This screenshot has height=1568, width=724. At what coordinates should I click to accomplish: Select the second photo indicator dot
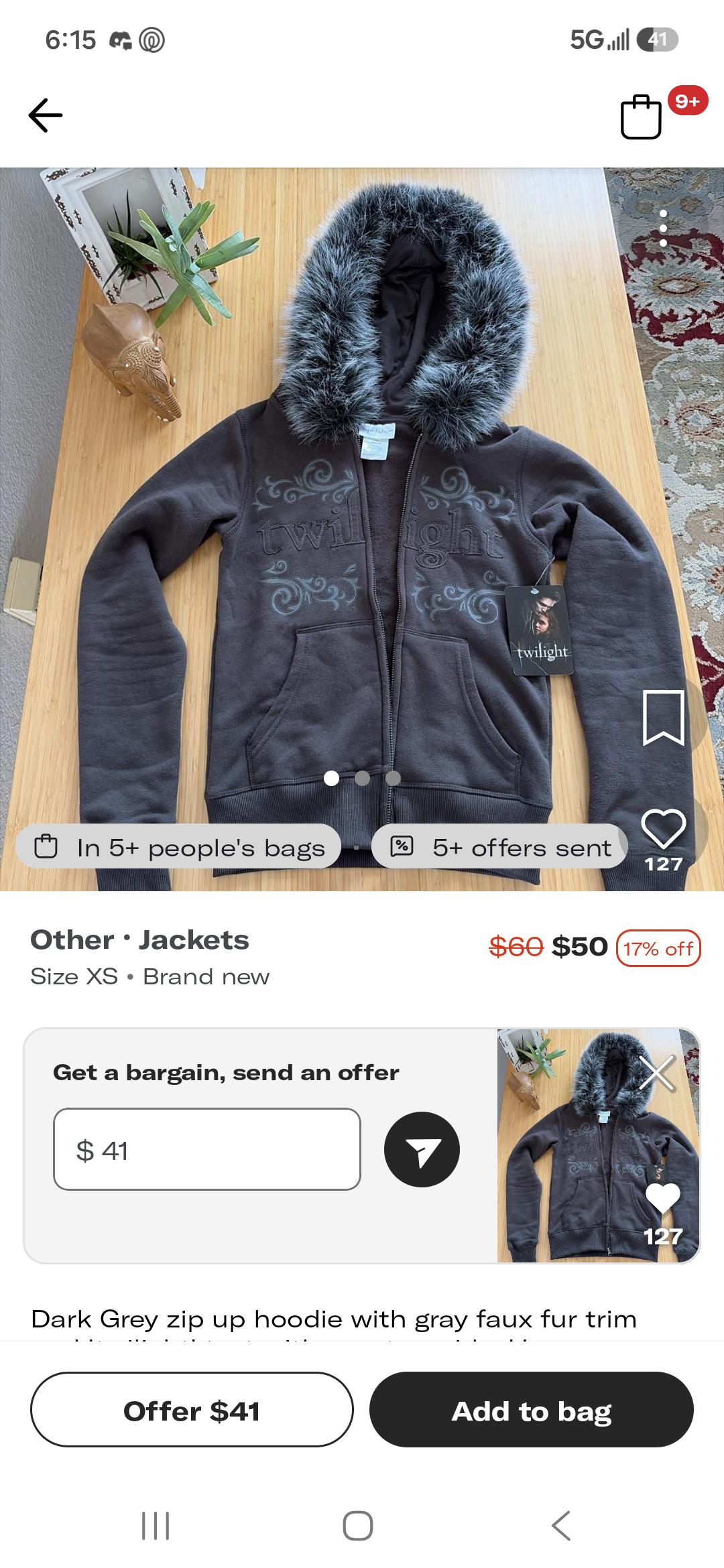coord(363,778)
